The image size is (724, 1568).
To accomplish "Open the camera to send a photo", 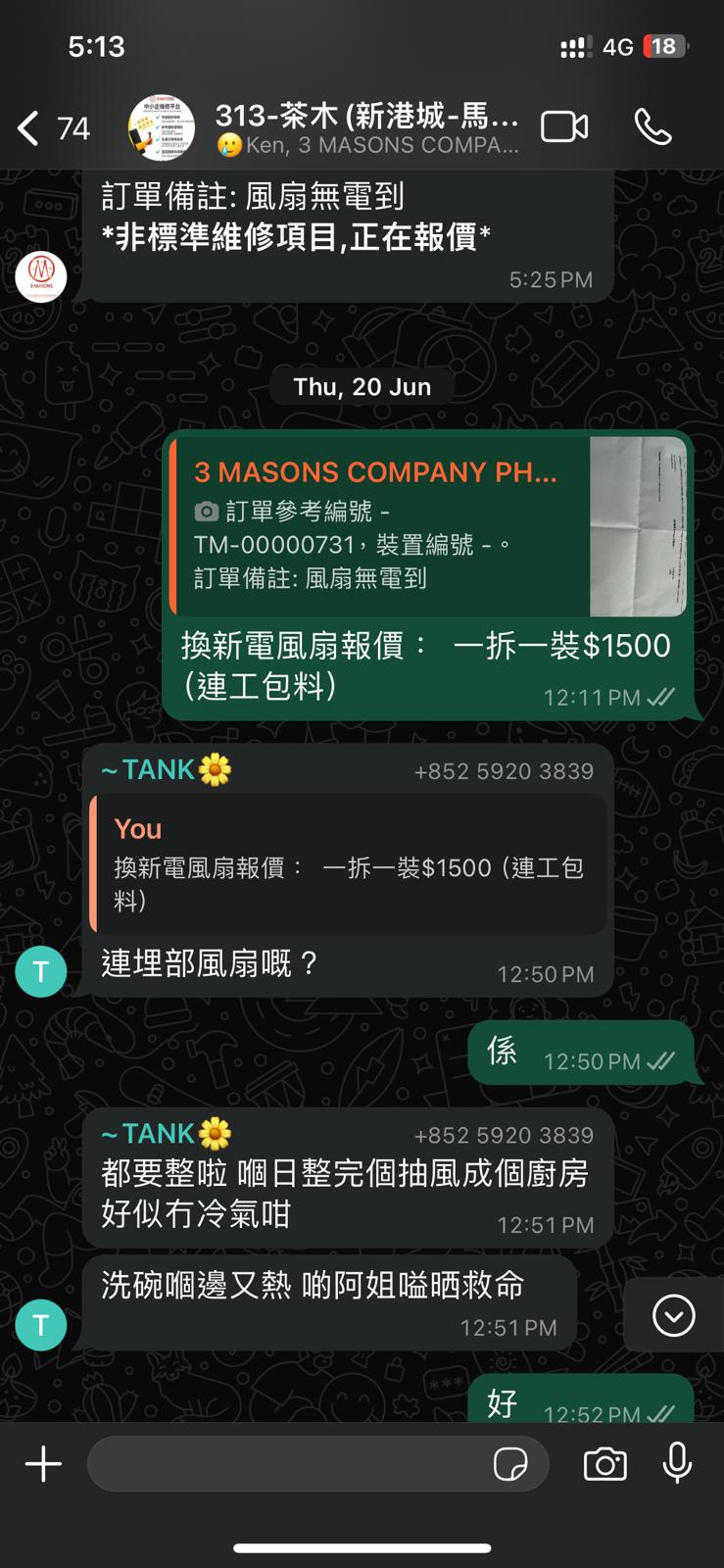I will pyautogui.click(x=605, y=1464).
